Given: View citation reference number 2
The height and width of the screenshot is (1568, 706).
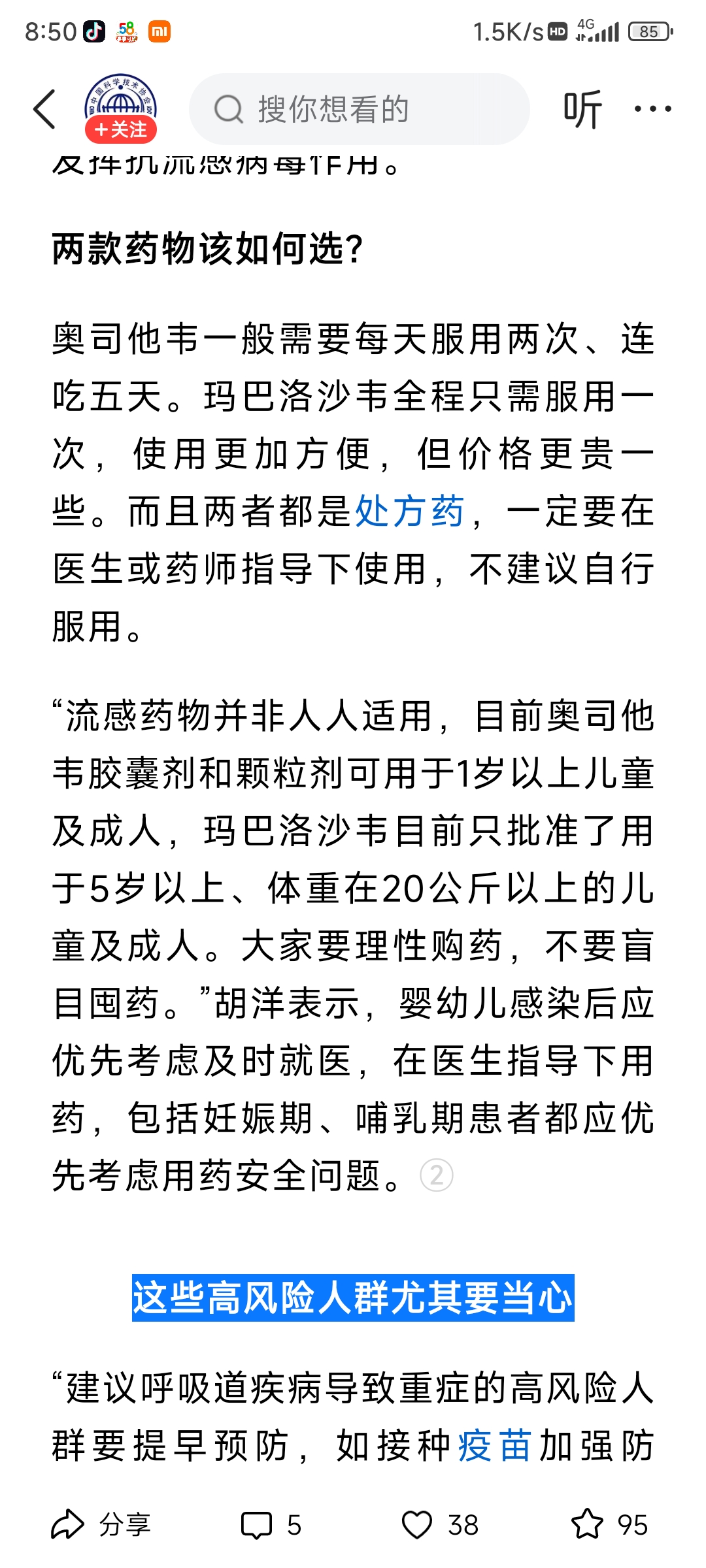Looking at the screenshot, I should (437, 1175).
